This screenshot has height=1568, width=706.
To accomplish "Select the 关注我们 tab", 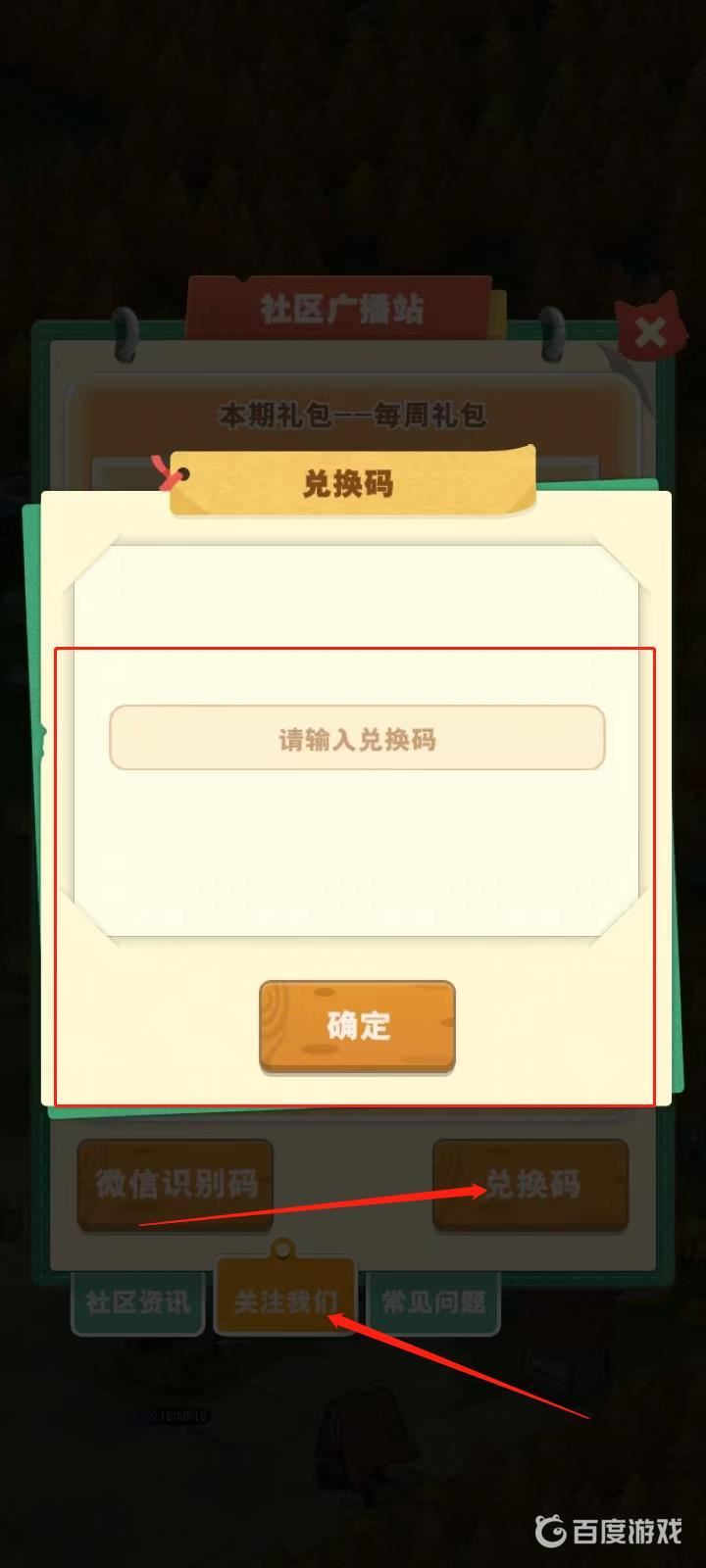I will click(284, 1301).
